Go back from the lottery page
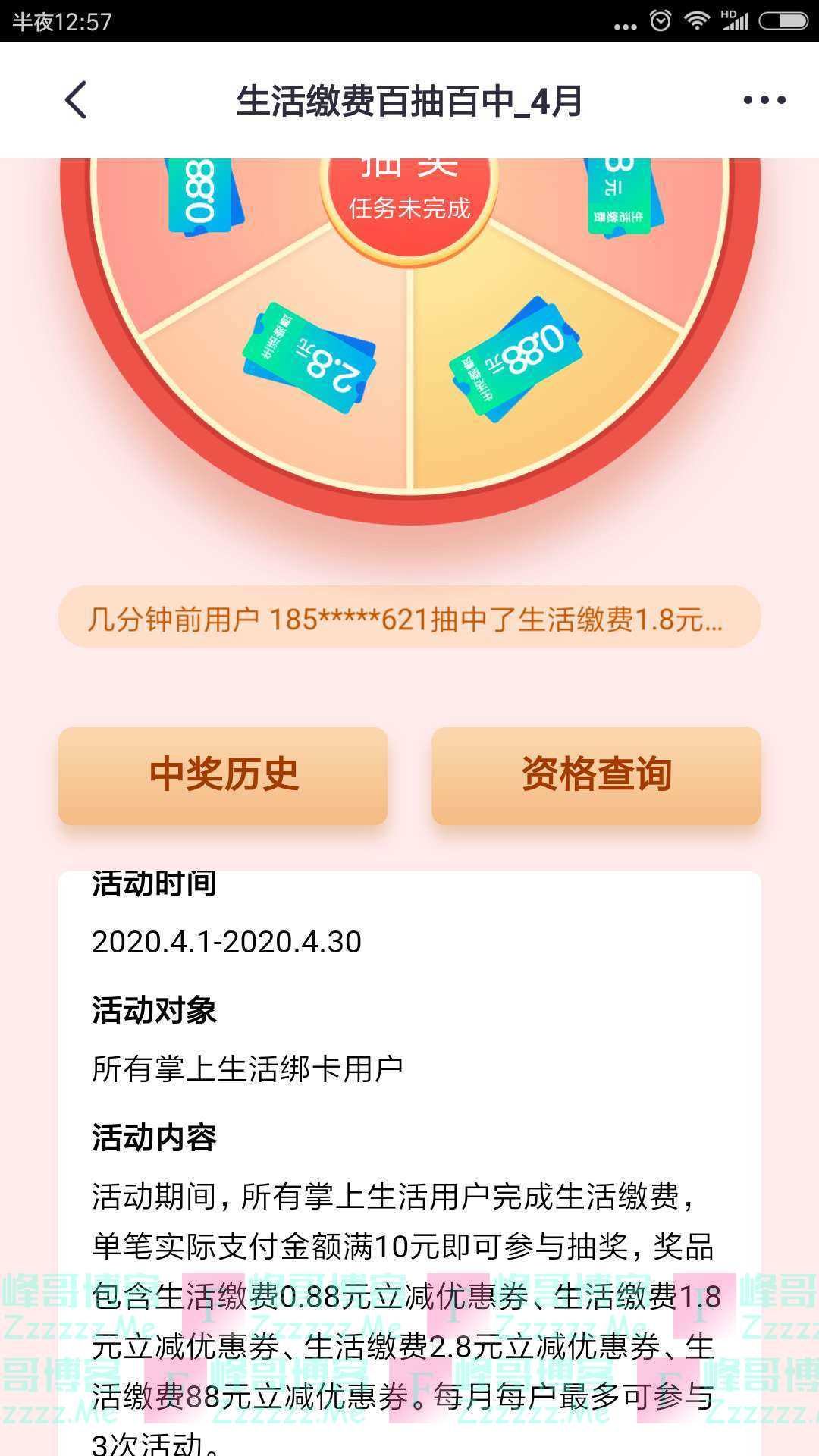 (x=76, y=100)
